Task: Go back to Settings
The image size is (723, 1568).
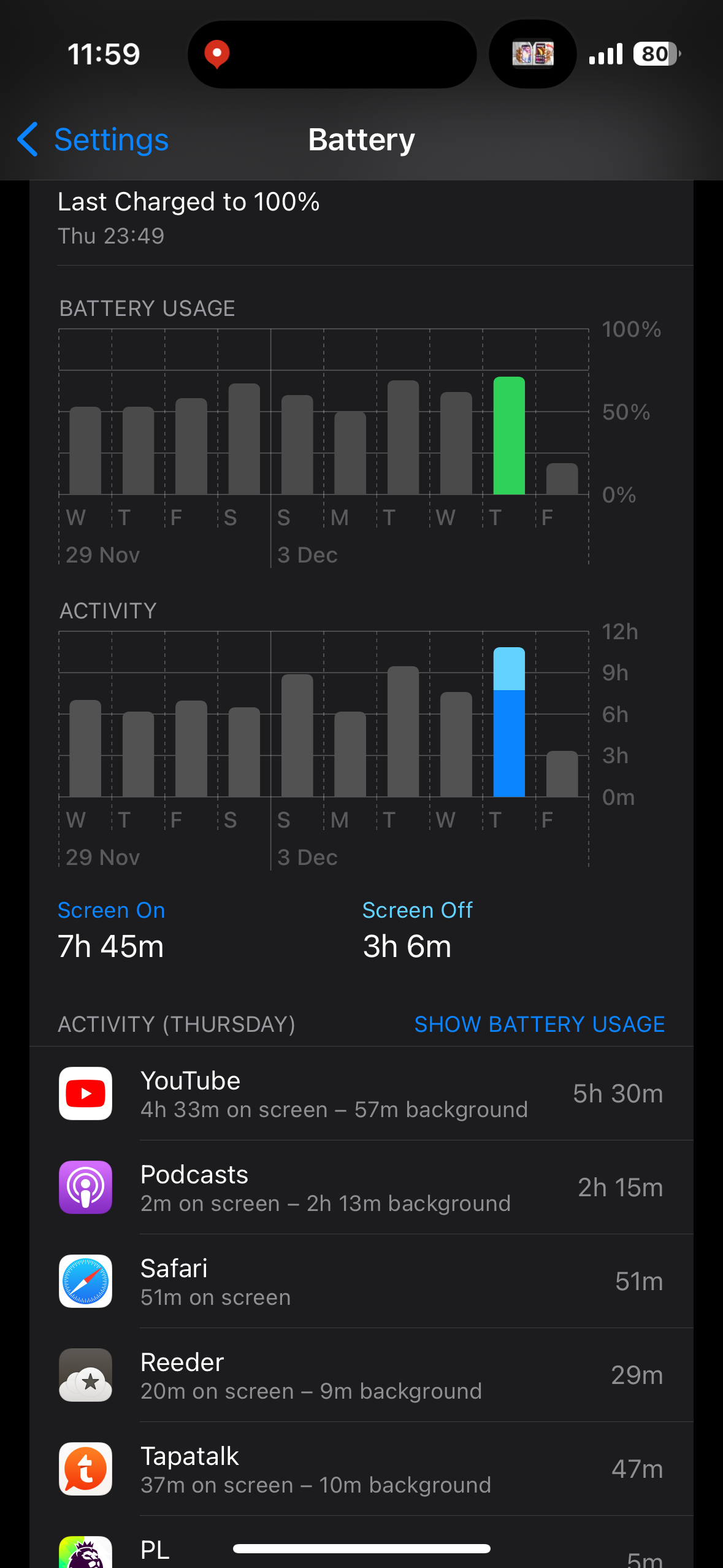Action: coord(93,140)
